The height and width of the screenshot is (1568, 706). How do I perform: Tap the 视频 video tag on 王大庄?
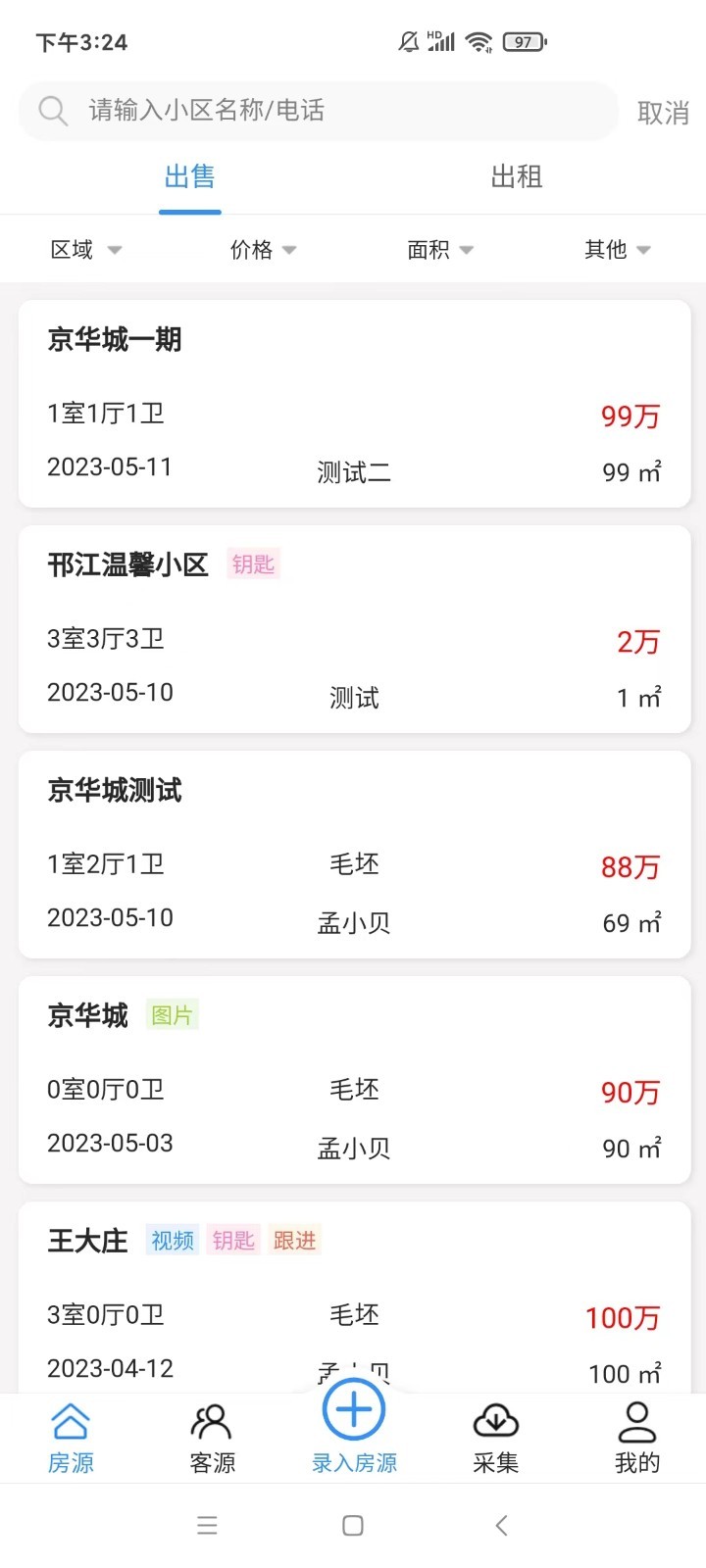point(172,1241)
